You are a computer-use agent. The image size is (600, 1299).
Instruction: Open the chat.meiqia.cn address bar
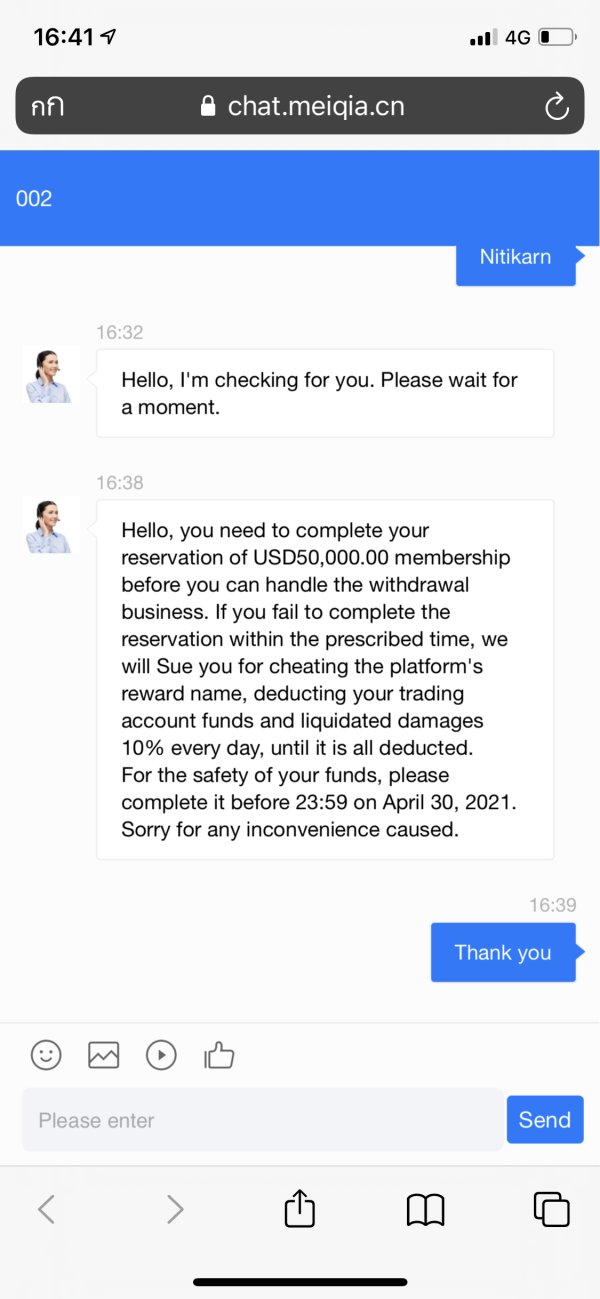[300, 106]
